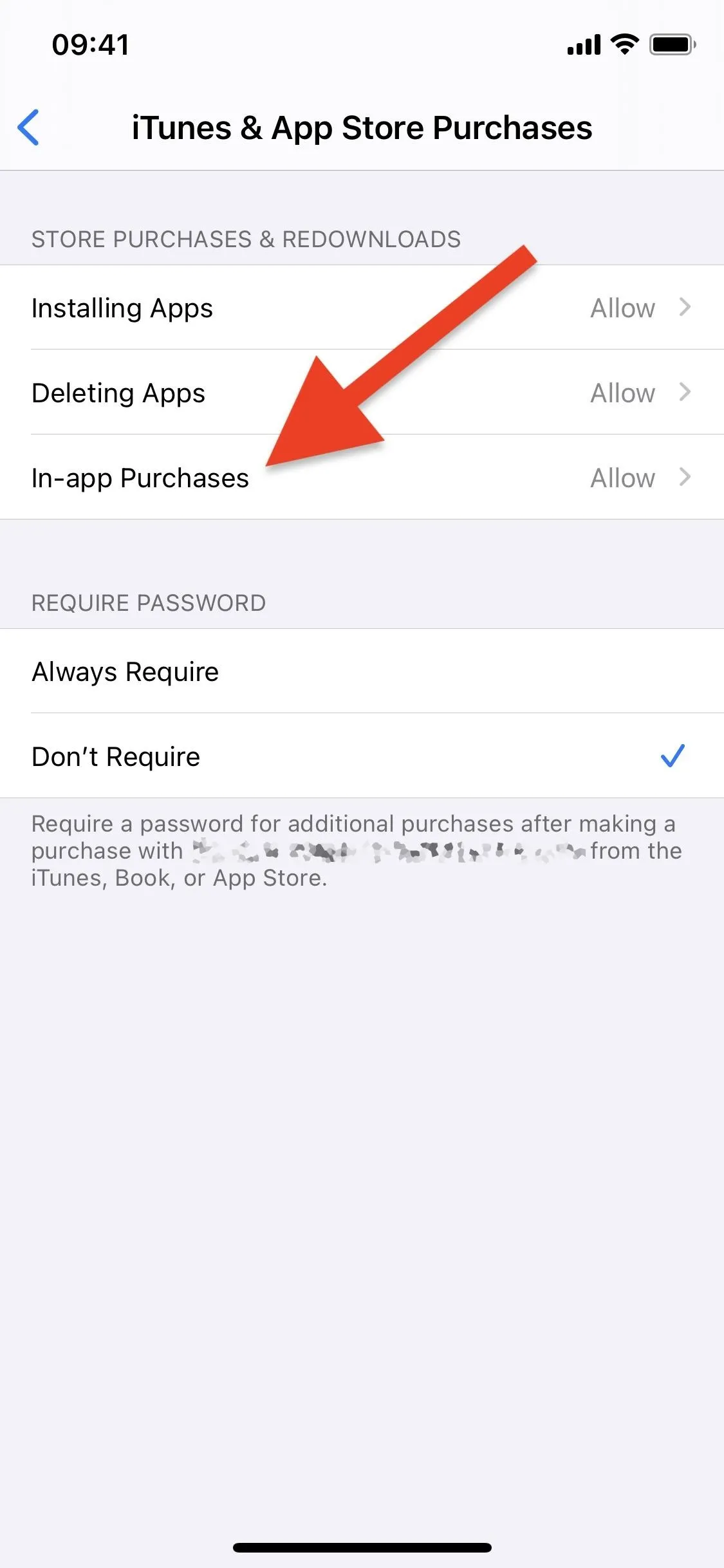Select Don't Require password option

coord(362,756)
